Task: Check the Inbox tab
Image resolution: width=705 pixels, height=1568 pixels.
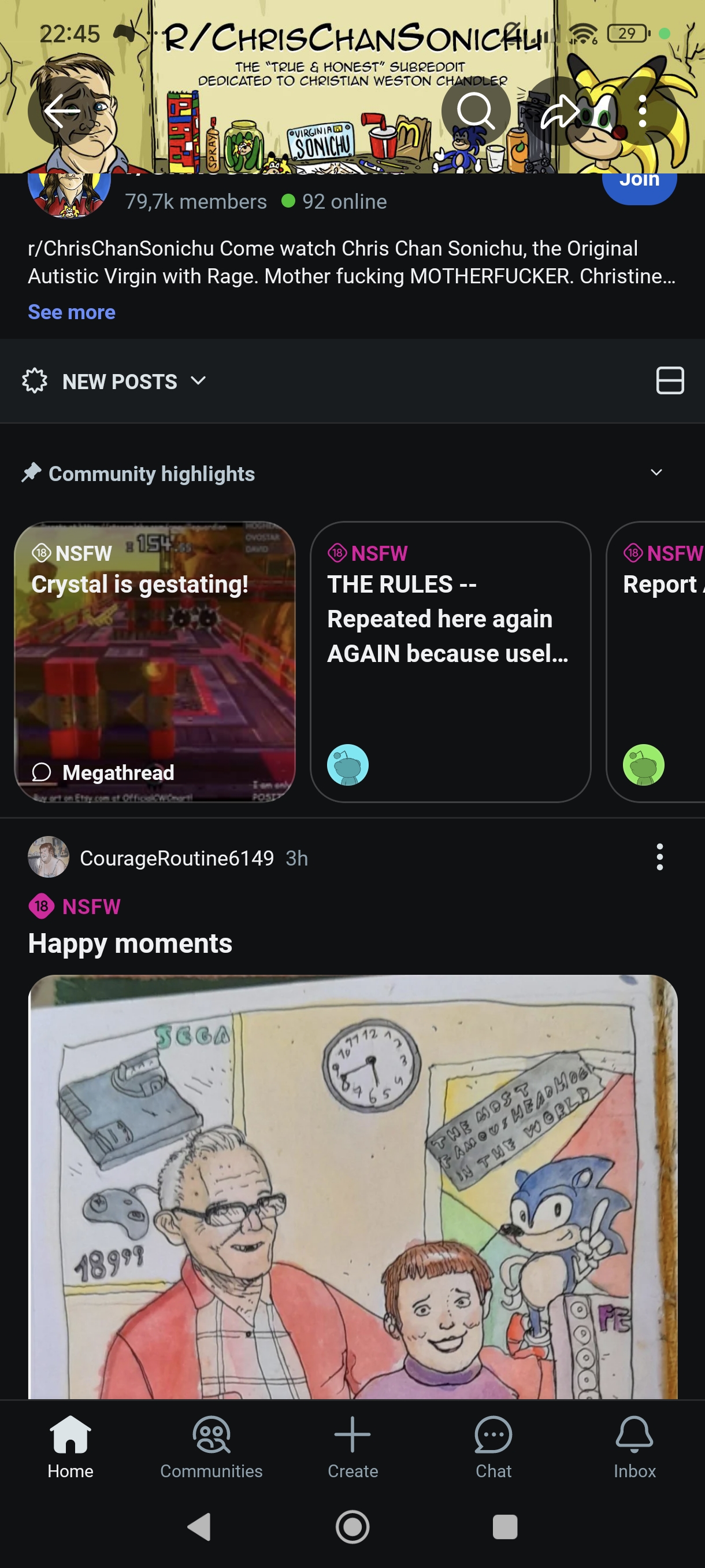Action: [634, 1447]
